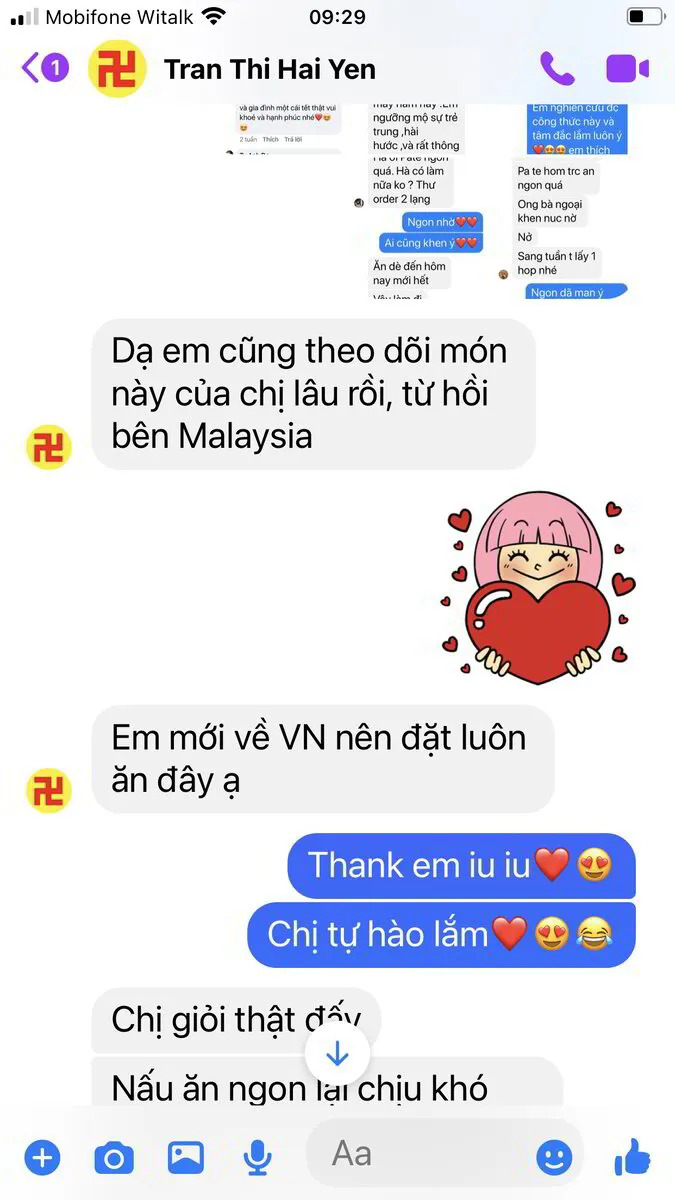Start a voice call with Tran Thi Hai Yen
Viewport: 675px width, 1200px height.
[557, 68]
